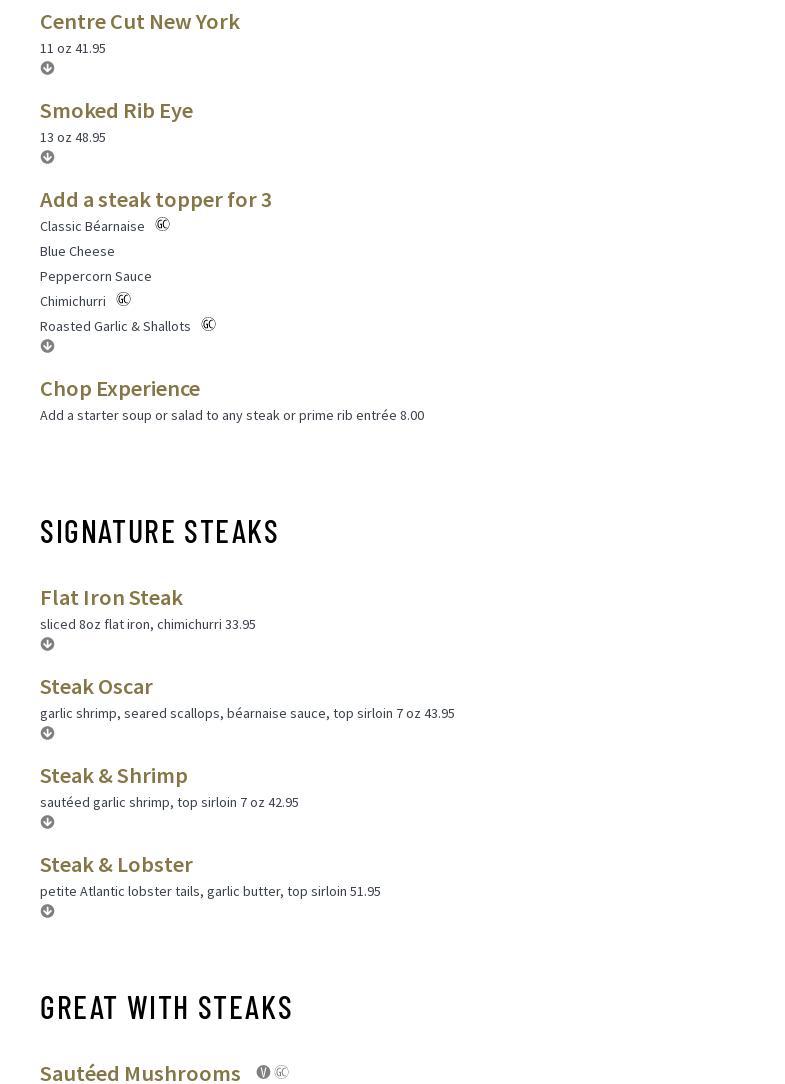The image size is (785, 1084).
Task: Expand details under Smoked Rib Eye
Action: tap(47, 157)
